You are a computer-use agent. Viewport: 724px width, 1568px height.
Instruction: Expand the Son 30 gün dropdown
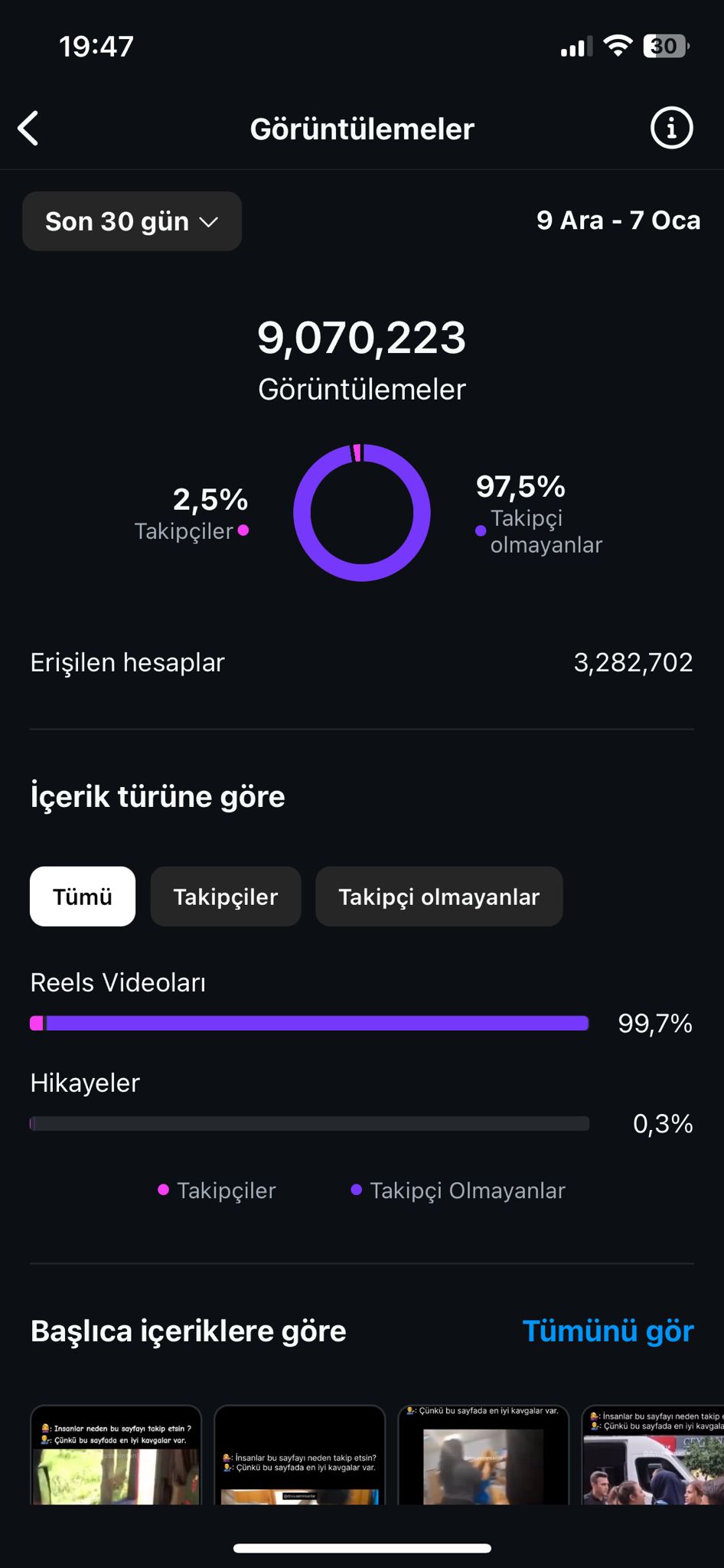(x=132, y=221)
